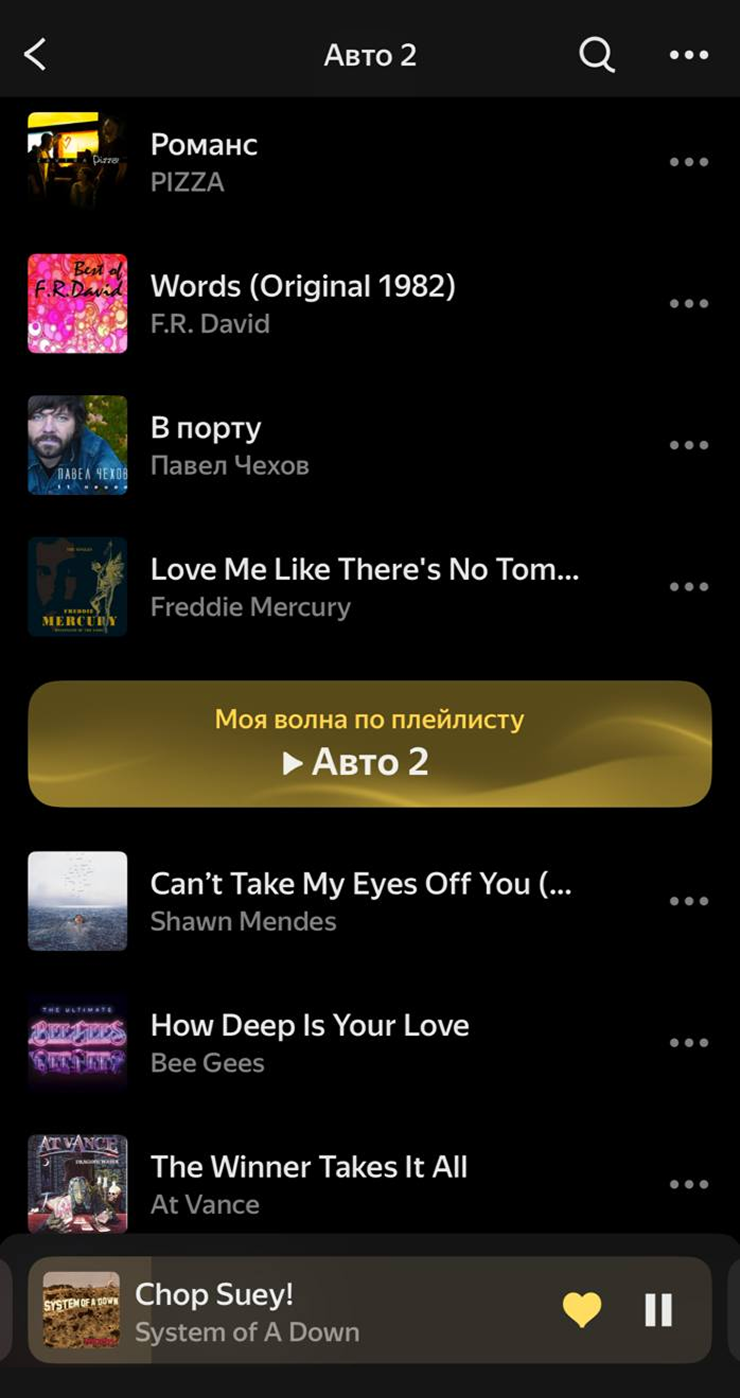Screen dimensions: 740x1398
Task: Open the playlist overflow menu in header
Action: pos(689,54)
